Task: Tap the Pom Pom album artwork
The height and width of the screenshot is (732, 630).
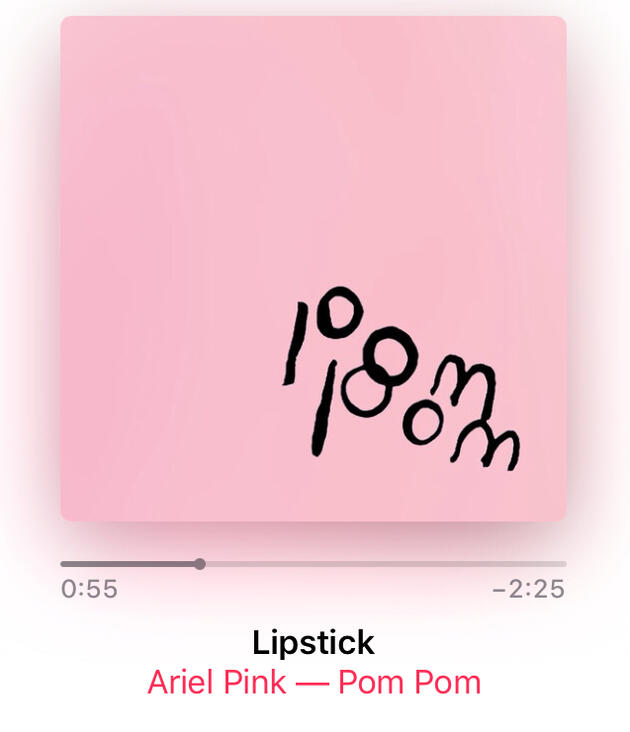Action: [x=313, y=268]
